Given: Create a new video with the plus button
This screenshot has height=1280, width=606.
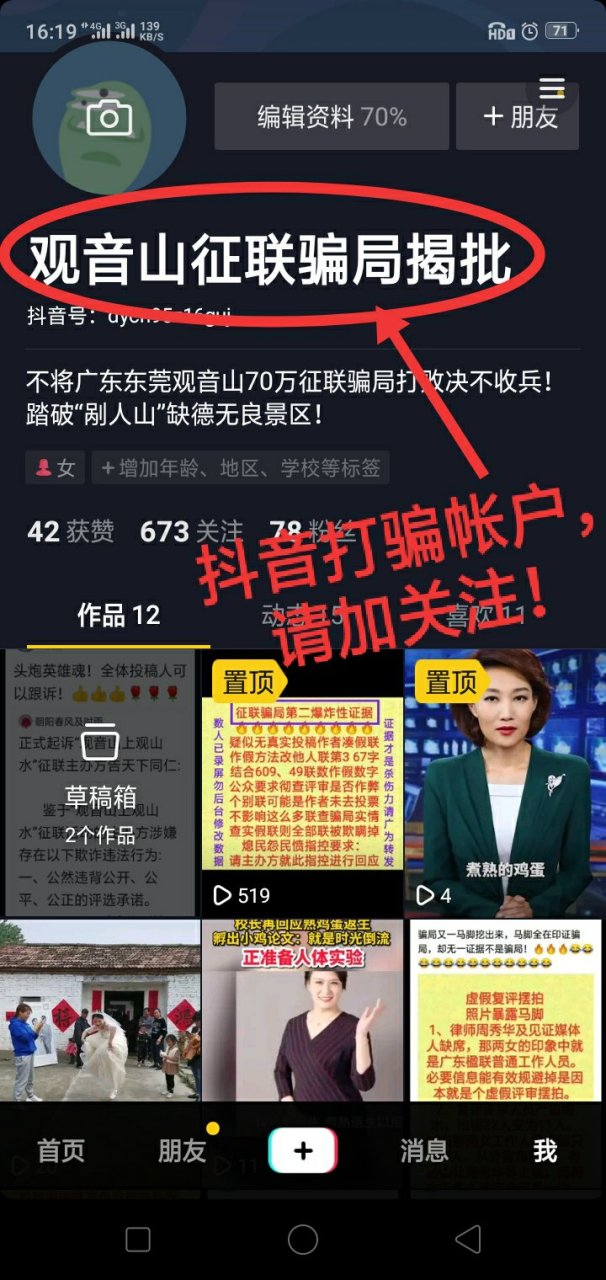Looking at the screenshot, I should (x=303, y=1151).
